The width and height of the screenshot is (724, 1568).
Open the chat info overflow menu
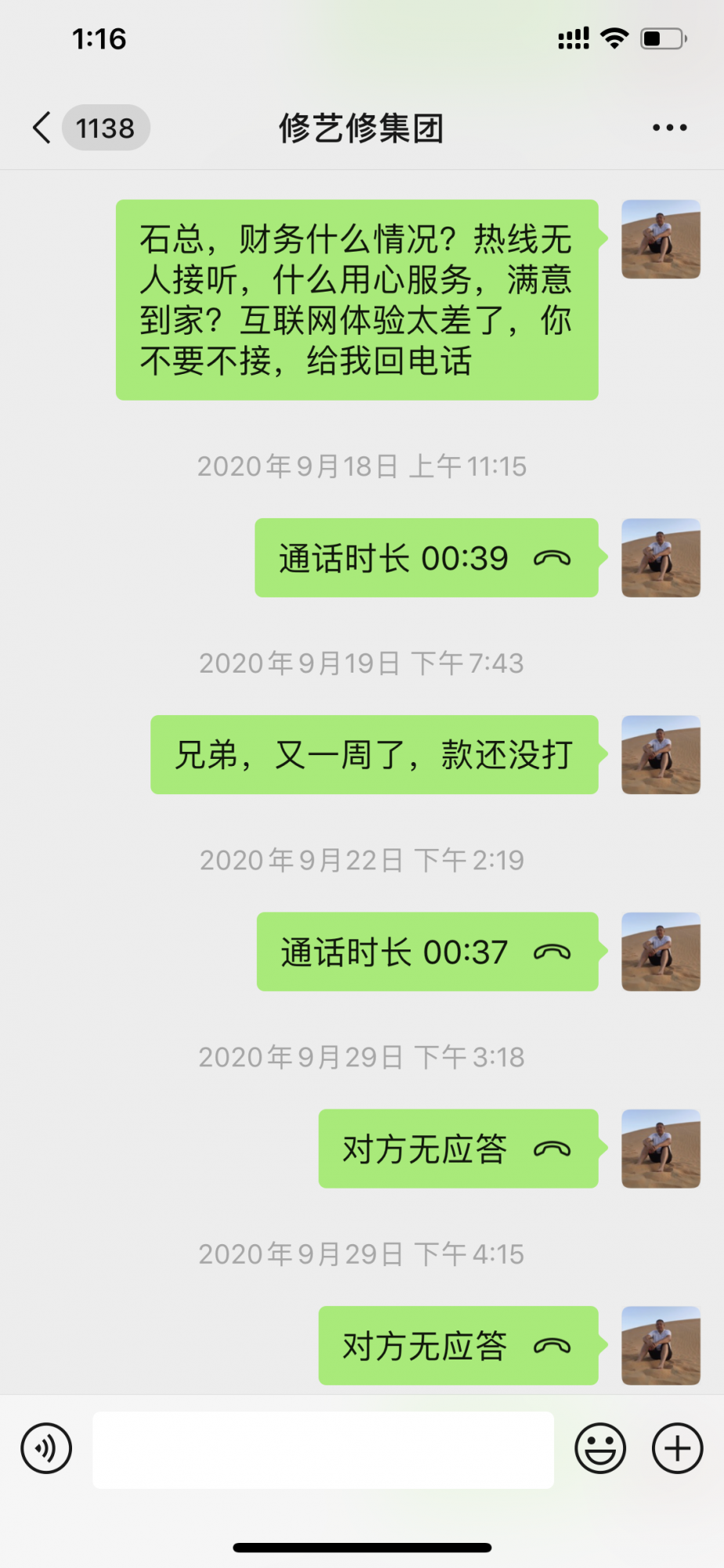[670, 128]
